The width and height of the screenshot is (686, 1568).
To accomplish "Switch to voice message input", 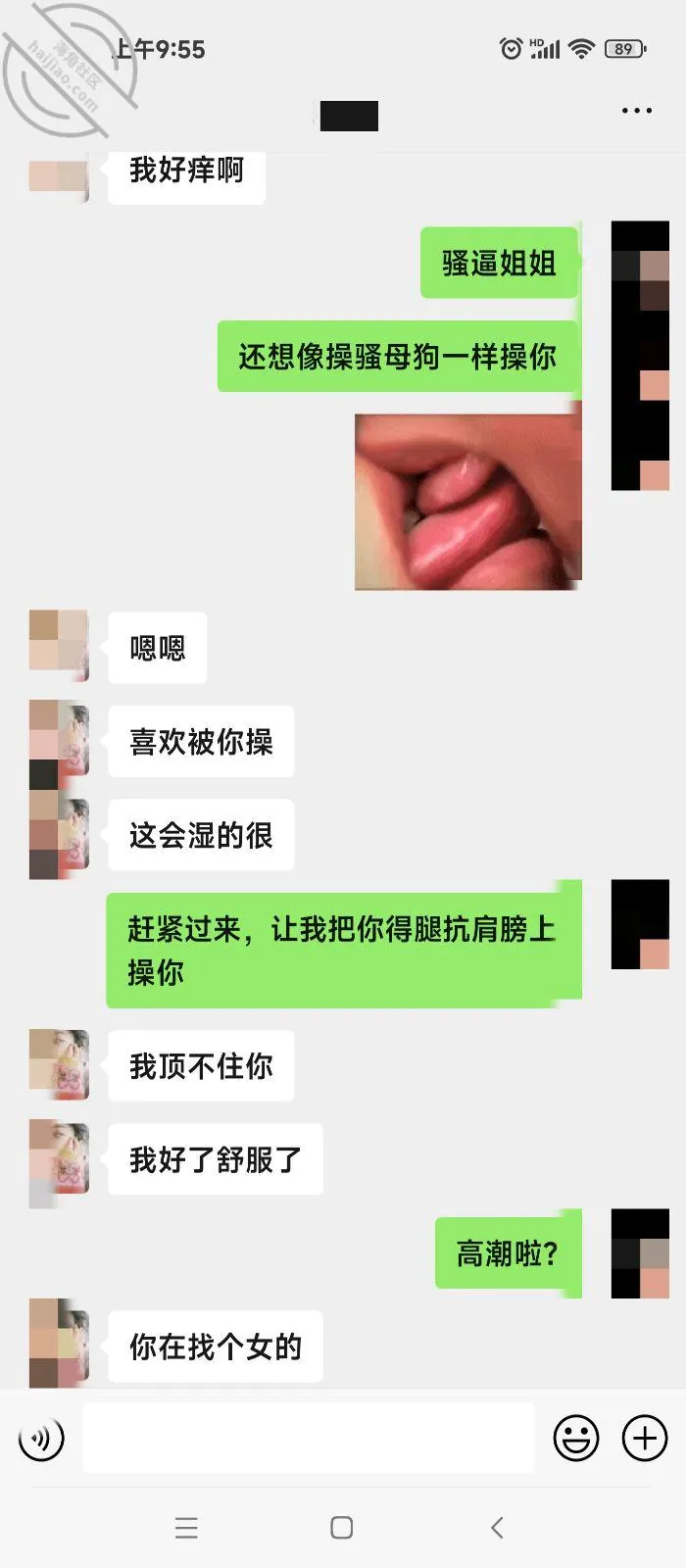I will [41, 1439].
